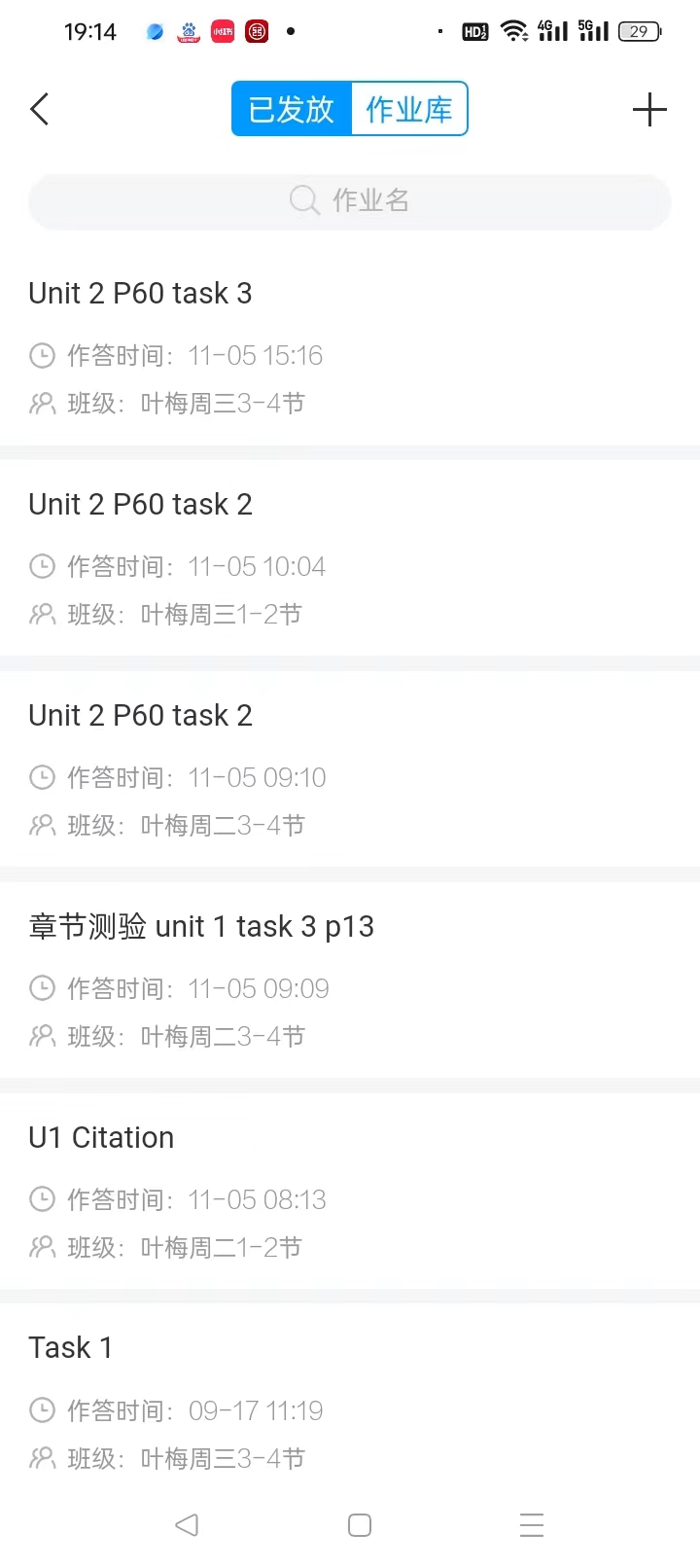Image resolution: width=700 pixels, height=1568 pixels.
Task: Select the 已发放 tab
Action: point(292,109)
